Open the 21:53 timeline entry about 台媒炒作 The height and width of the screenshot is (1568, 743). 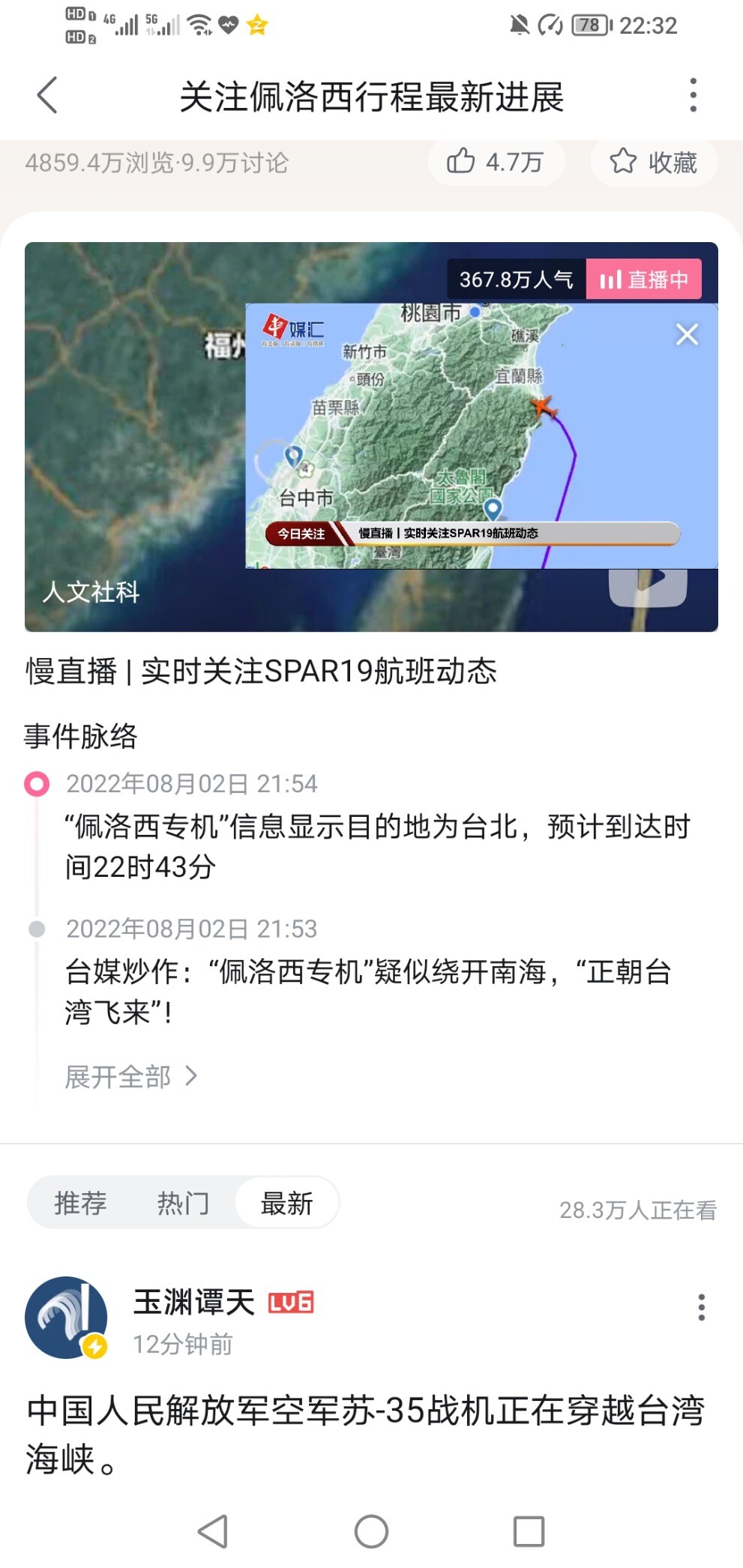367,992
